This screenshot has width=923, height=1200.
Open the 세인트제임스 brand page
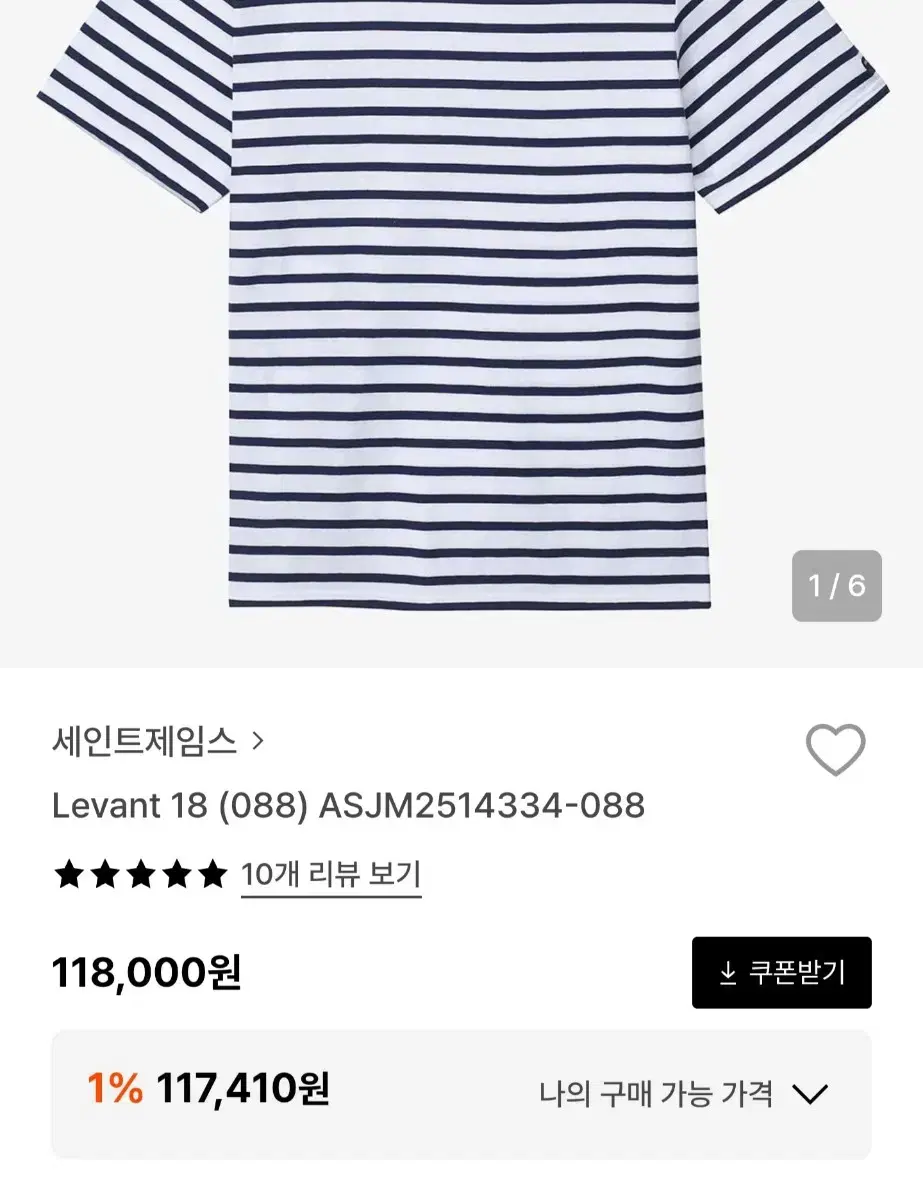[157, 741]
